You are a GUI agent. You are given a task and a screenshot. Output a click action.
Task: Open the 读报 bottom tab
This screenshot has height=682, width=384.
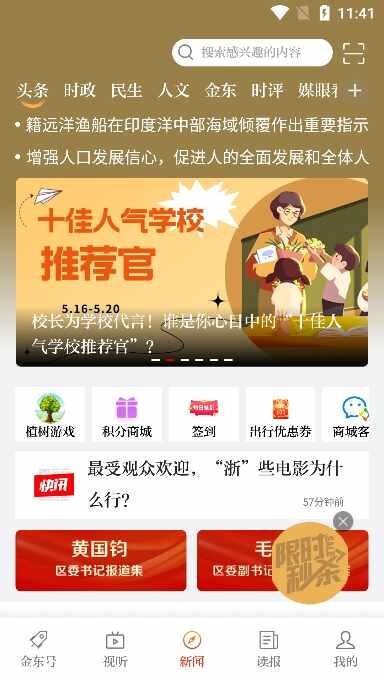[268, 650]
